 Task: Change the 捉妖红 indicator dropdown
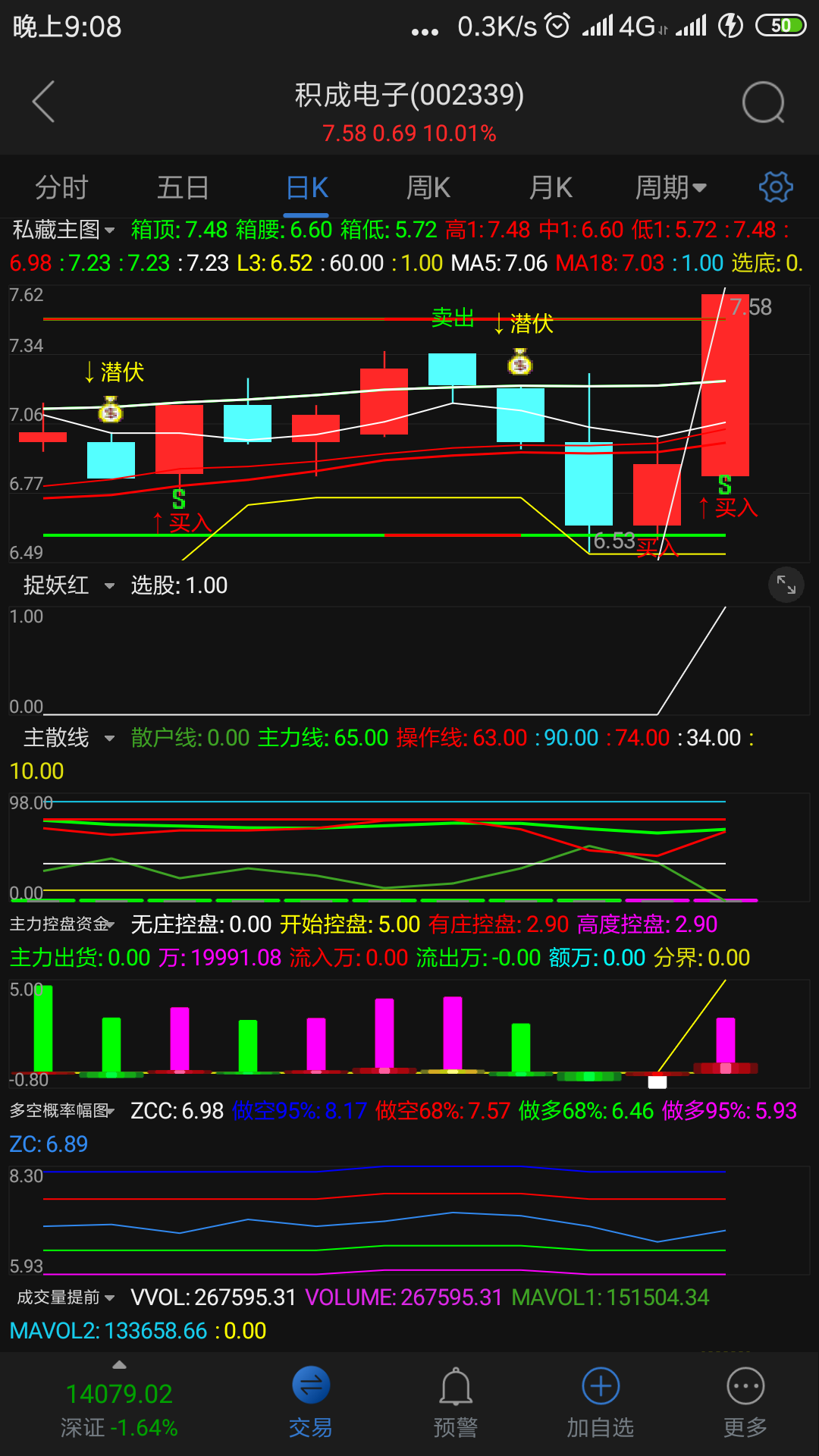[x=68, y=585]
